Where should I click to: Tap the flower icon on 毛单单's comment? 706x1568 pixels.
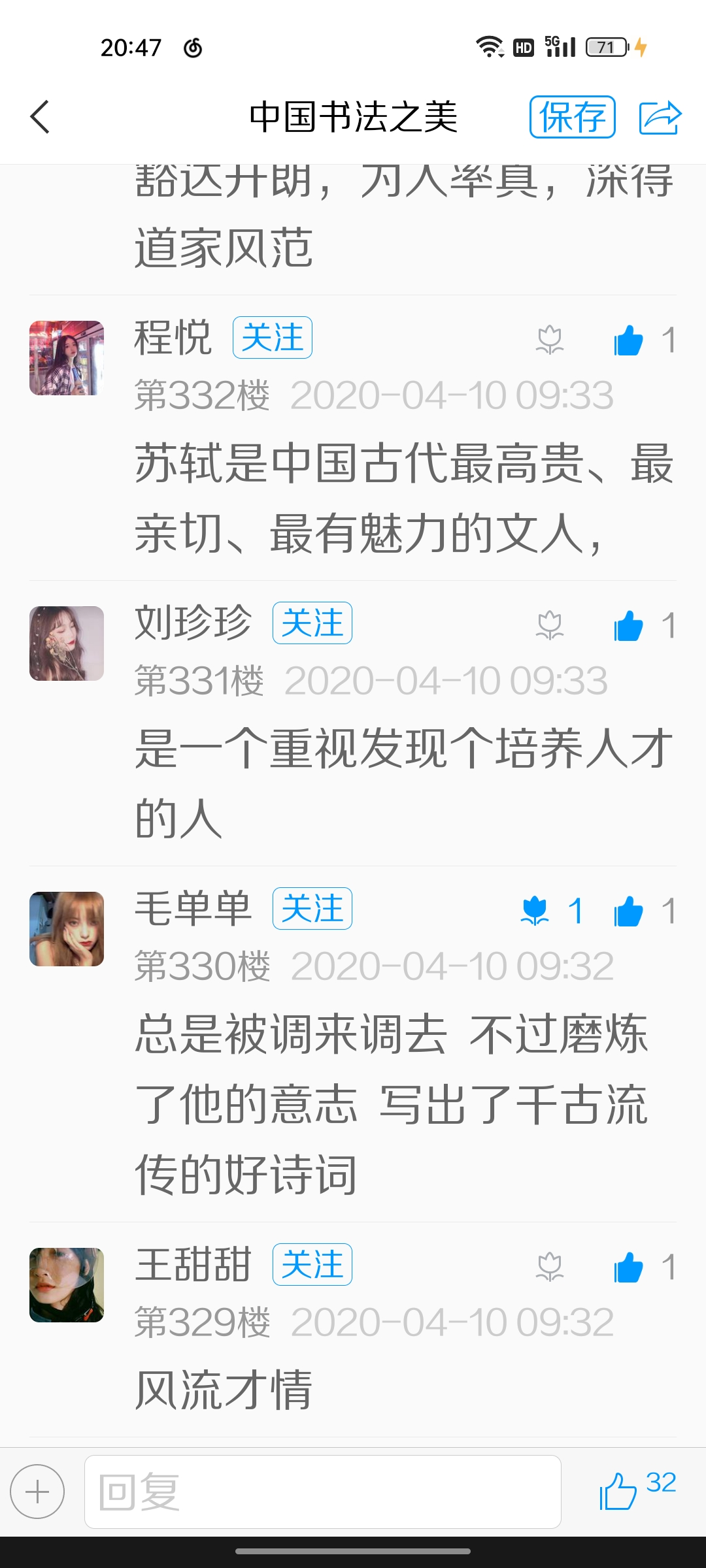click(x=535, y=911)
